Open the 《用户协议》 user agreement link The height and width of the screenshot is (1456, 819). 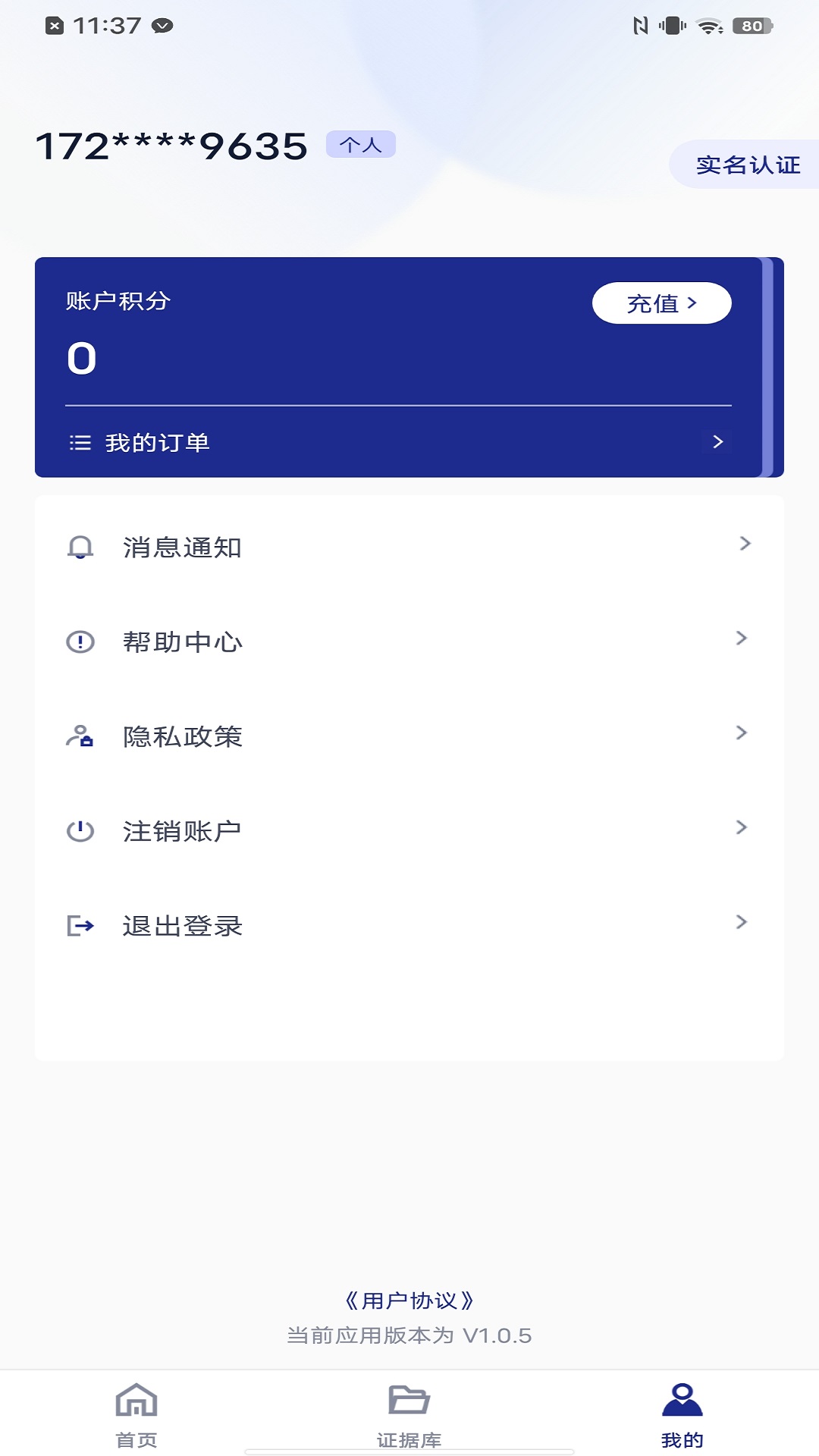click(409, 1301)
